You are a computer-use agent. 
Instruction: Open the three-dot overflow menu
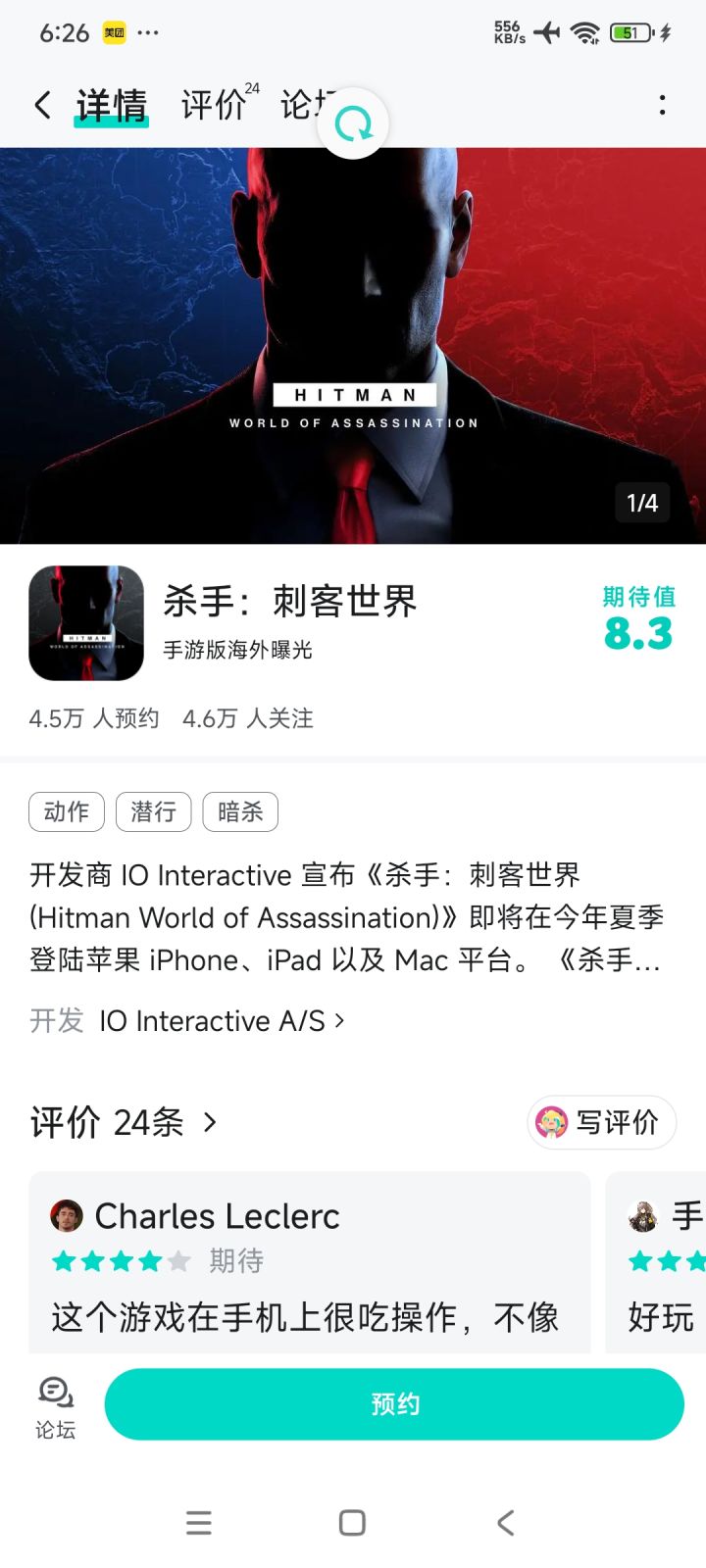[663, 105]
